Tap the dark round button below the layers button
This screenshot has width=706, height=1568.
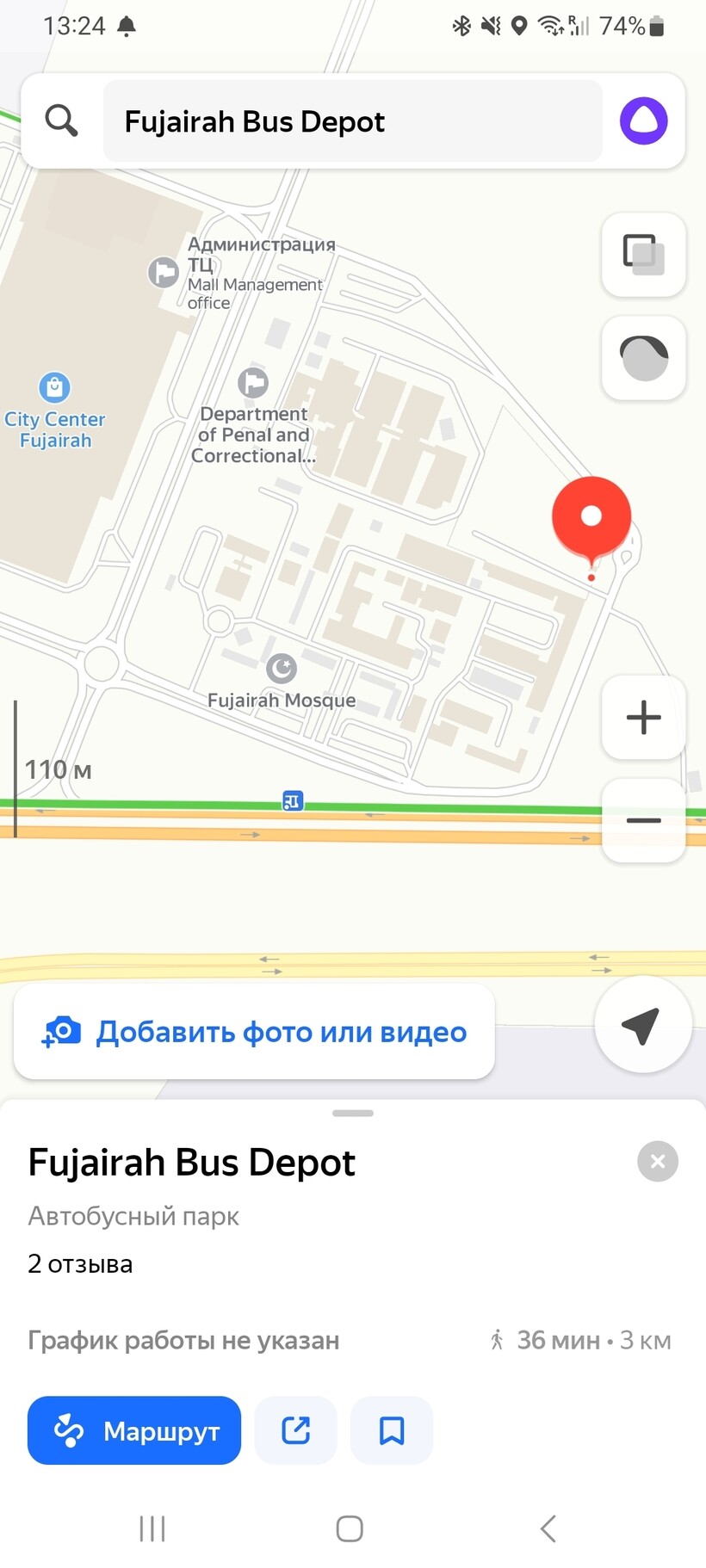coord(643,357)
